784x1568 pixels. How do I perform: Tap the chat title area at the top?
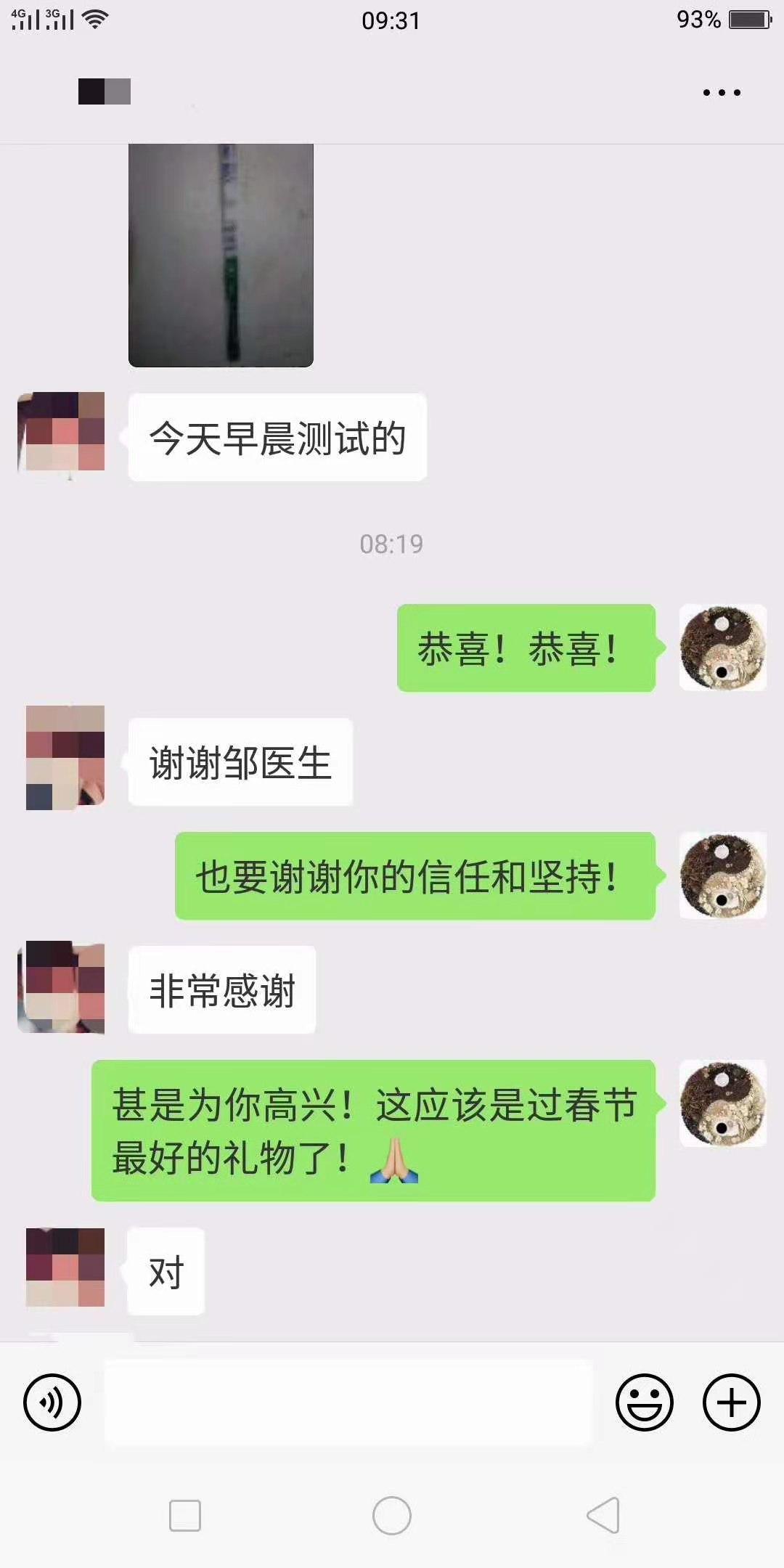pyautogui.click(x=104, y=91)
